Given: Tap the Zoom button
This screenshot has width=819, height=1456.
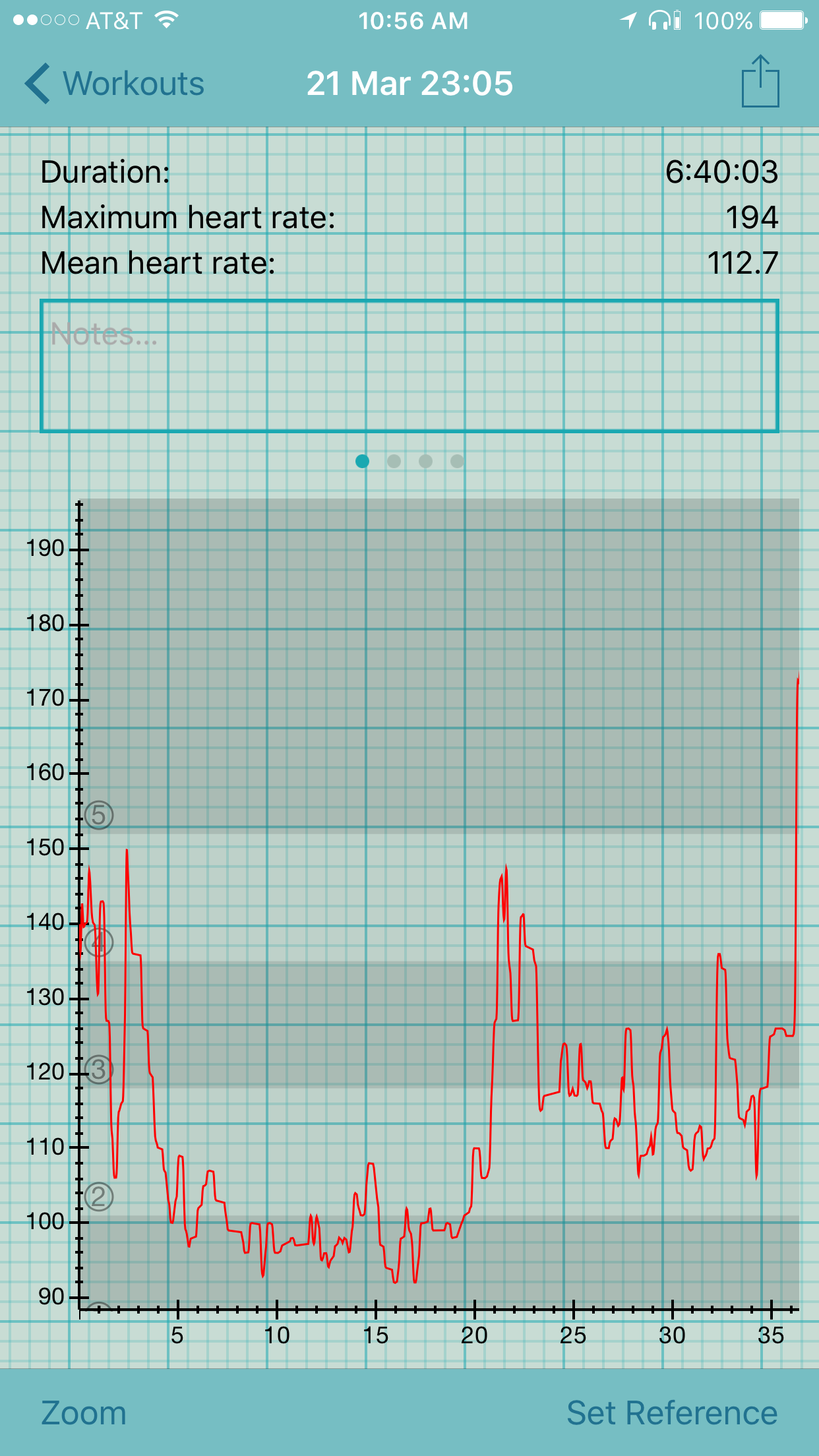Looking at the screenshot, I should tap(84, 1413).
